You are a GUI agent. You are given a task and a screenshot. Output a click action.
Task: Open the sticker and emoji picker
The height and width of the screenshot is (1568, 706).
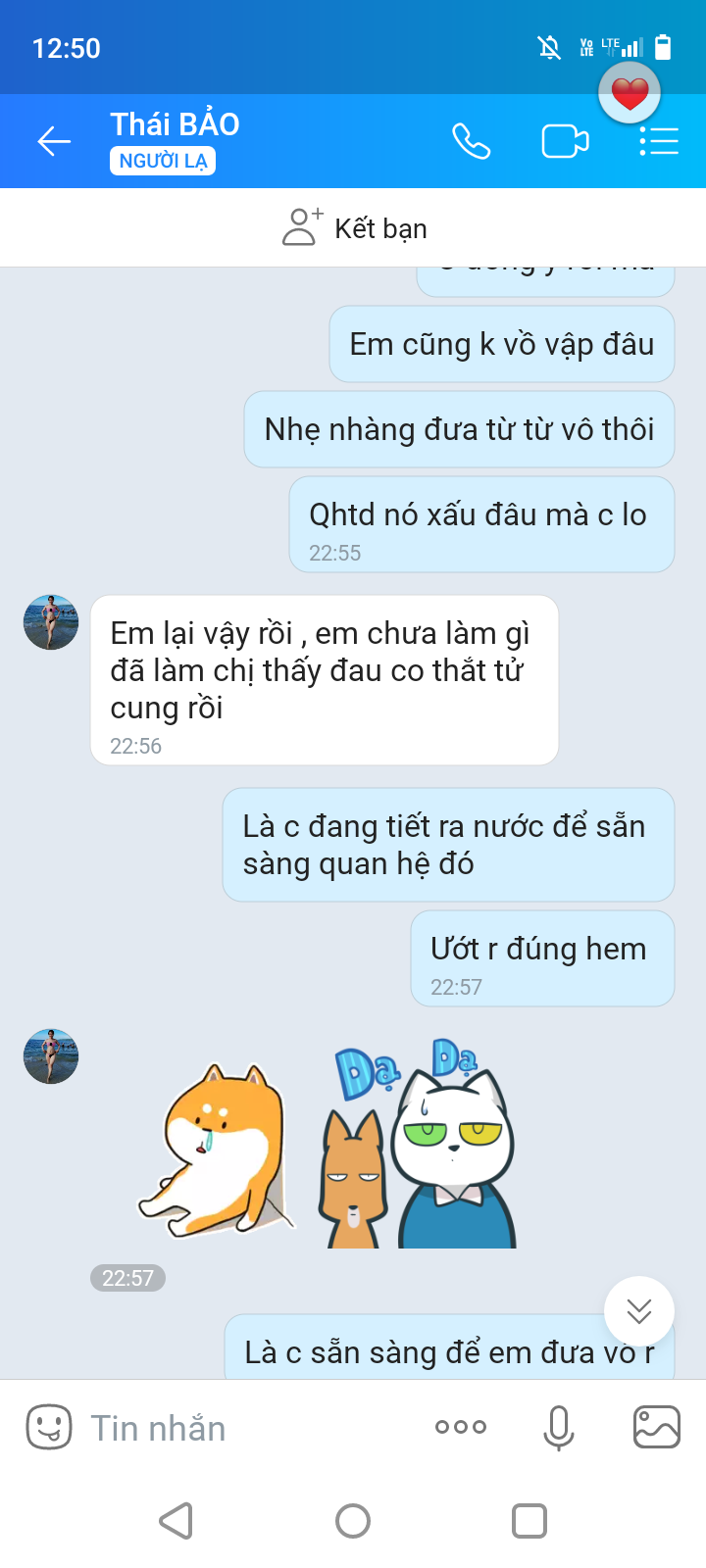49,1427
